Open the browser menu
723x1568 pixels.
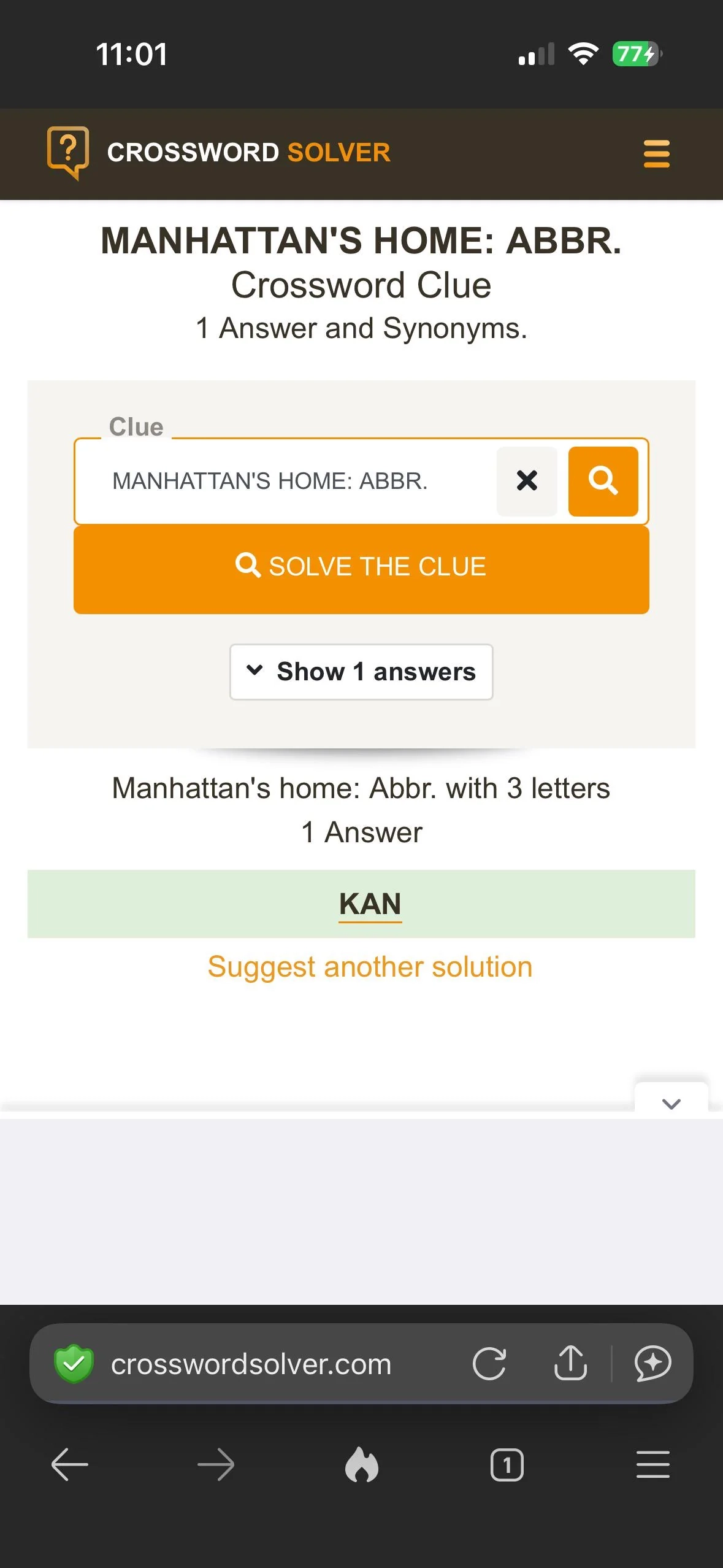[652, 1465]
